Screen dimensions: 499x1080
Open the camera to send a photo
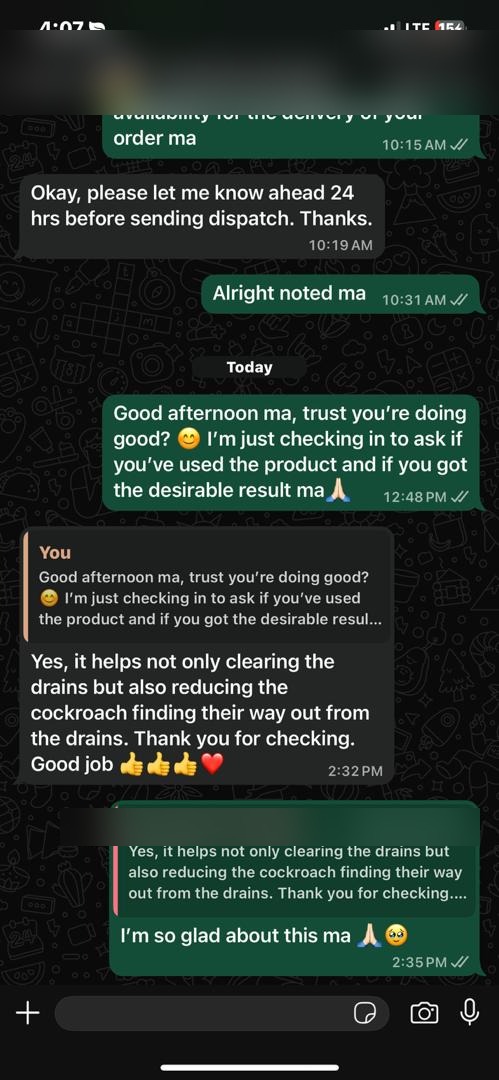(x=424, y=1013)
